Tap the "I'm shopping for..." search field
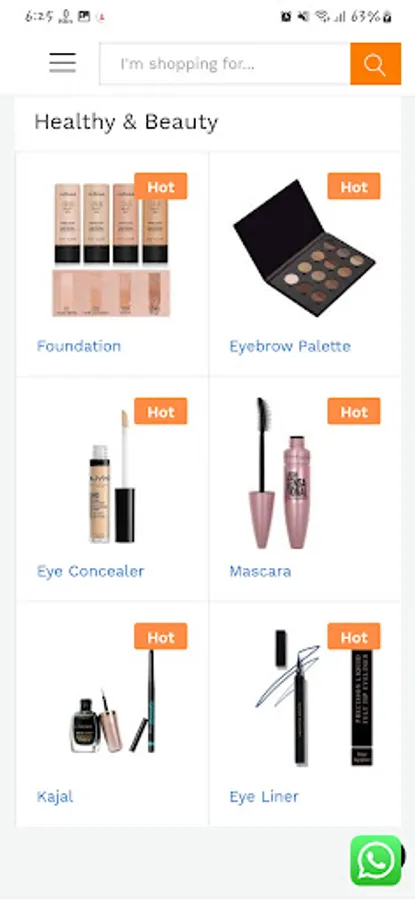This screenshot has width=415, height=900. 224,64
